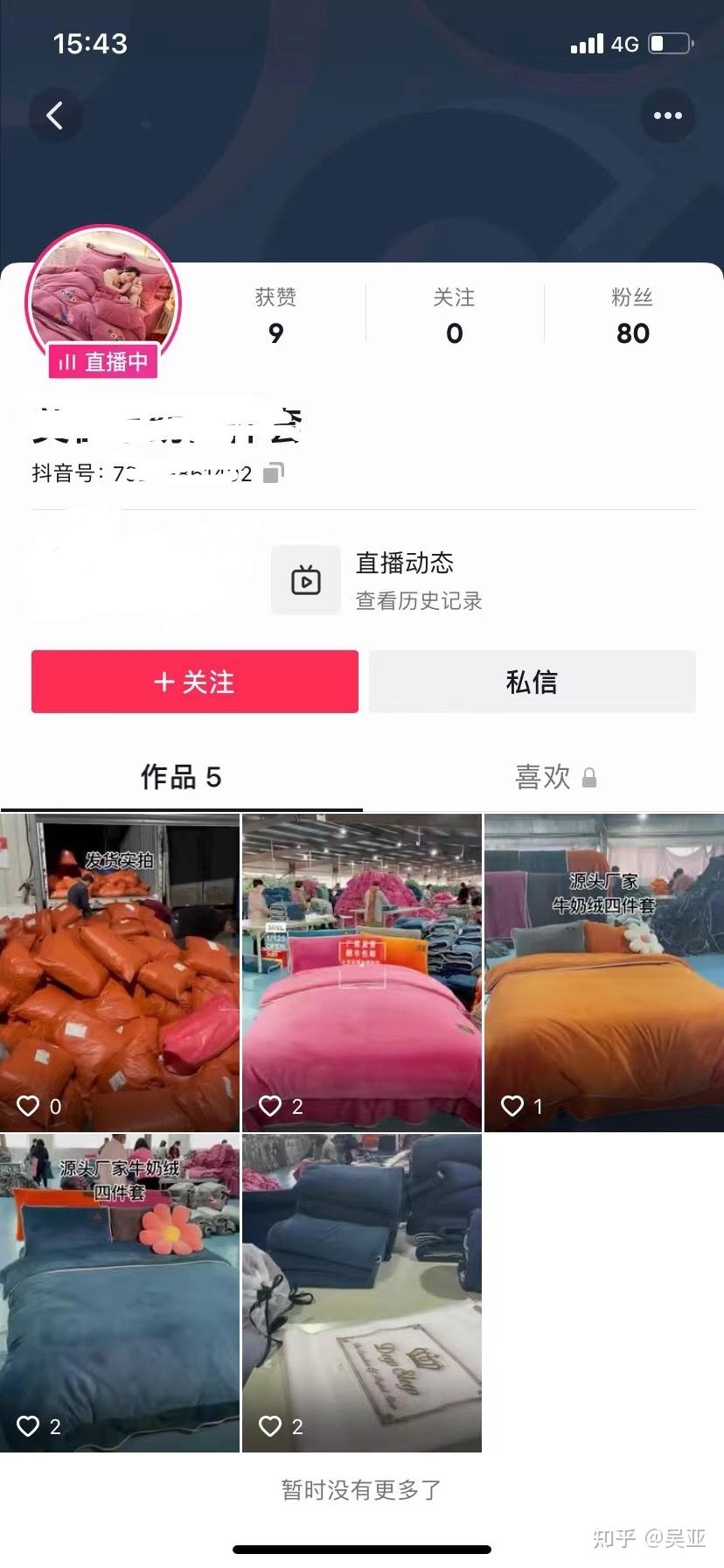View the 关注 following list
The height and width of the screenshot is (1568, 724).
pyautogui.click(x=454, y=316)
